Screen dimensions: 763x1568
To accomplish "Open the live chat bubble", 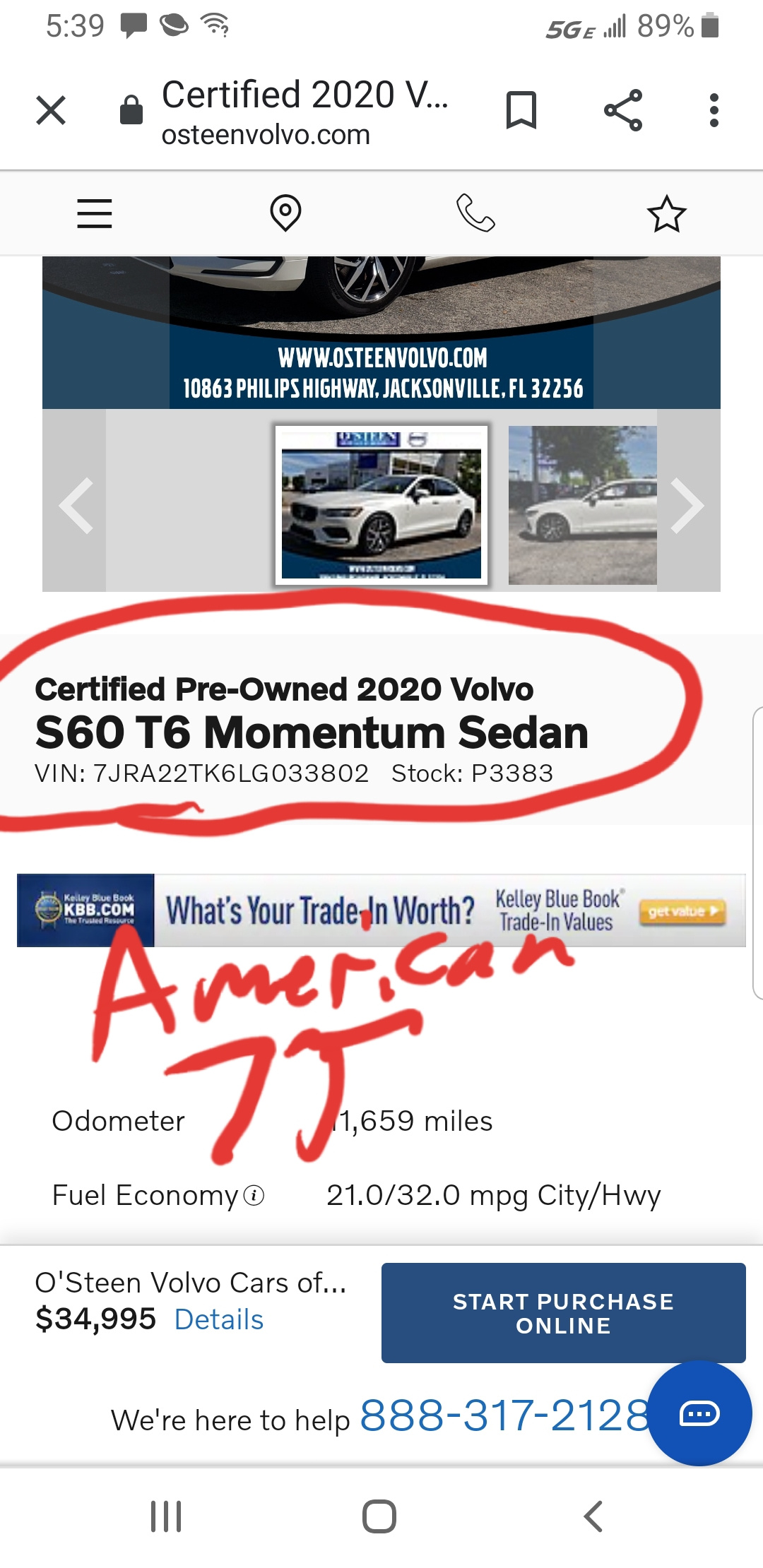I will (699, 1414).
